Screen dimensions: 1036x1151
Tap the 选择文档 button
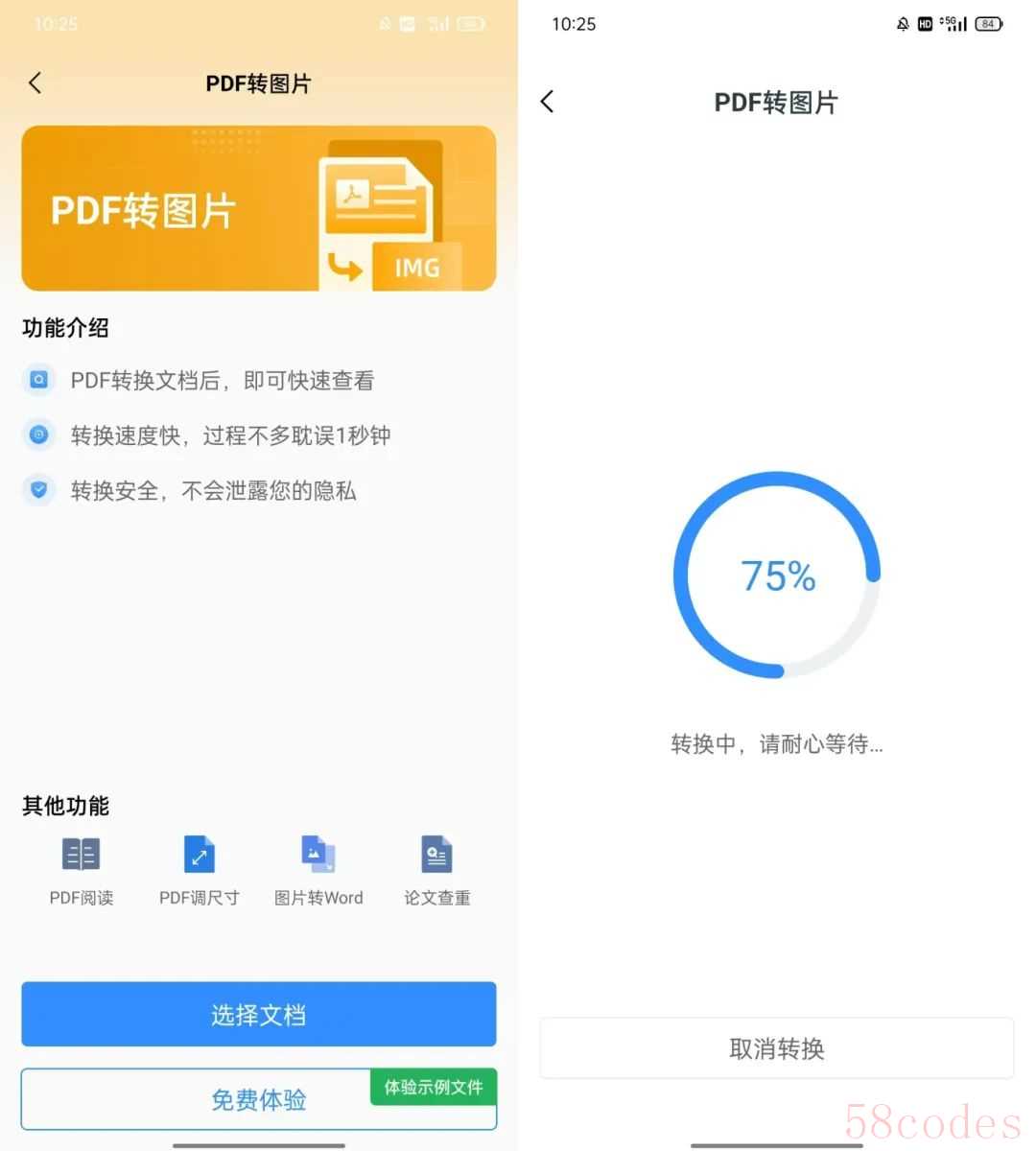click(258, 1014)
